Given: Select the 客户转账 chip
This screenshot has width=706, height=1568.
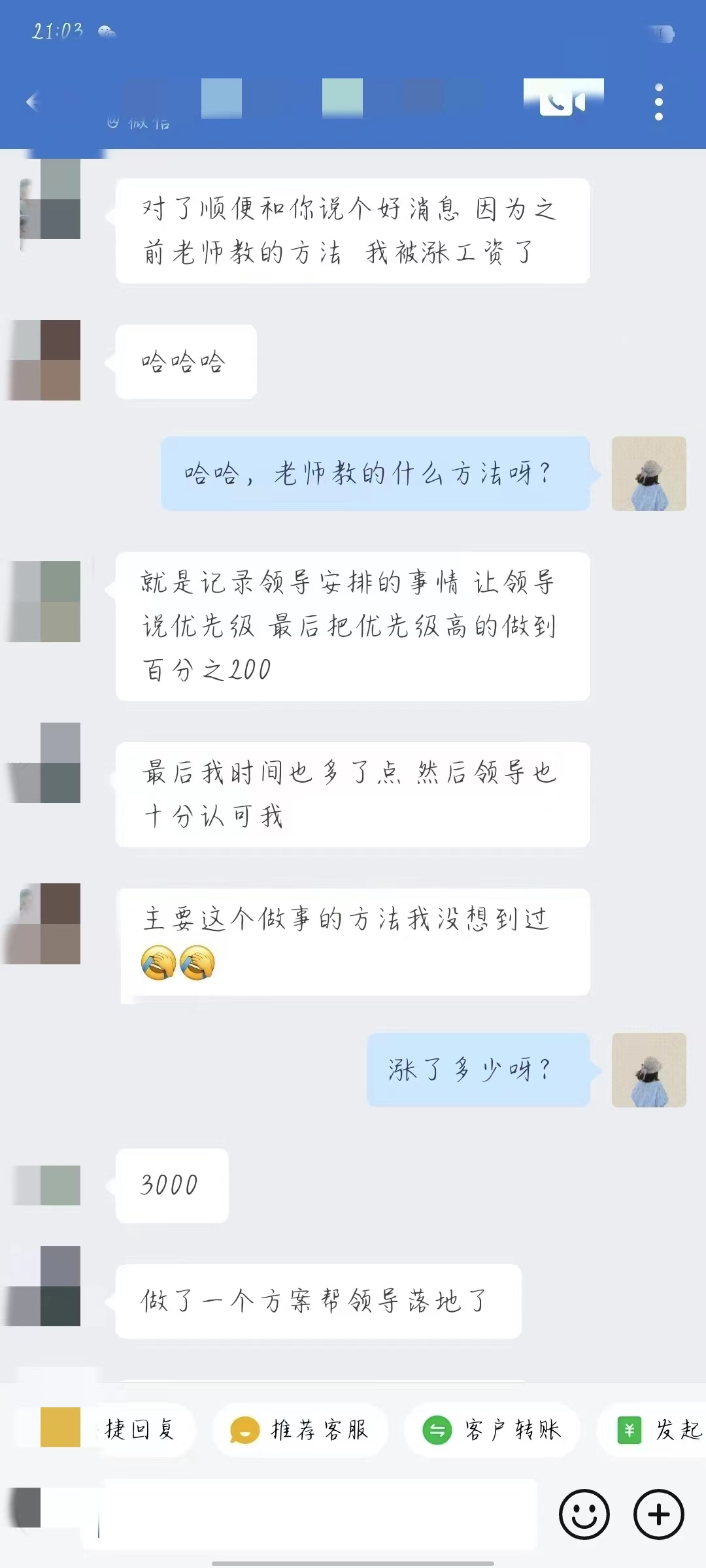Looking at the screenshot, I should (x=492, y=1430).
